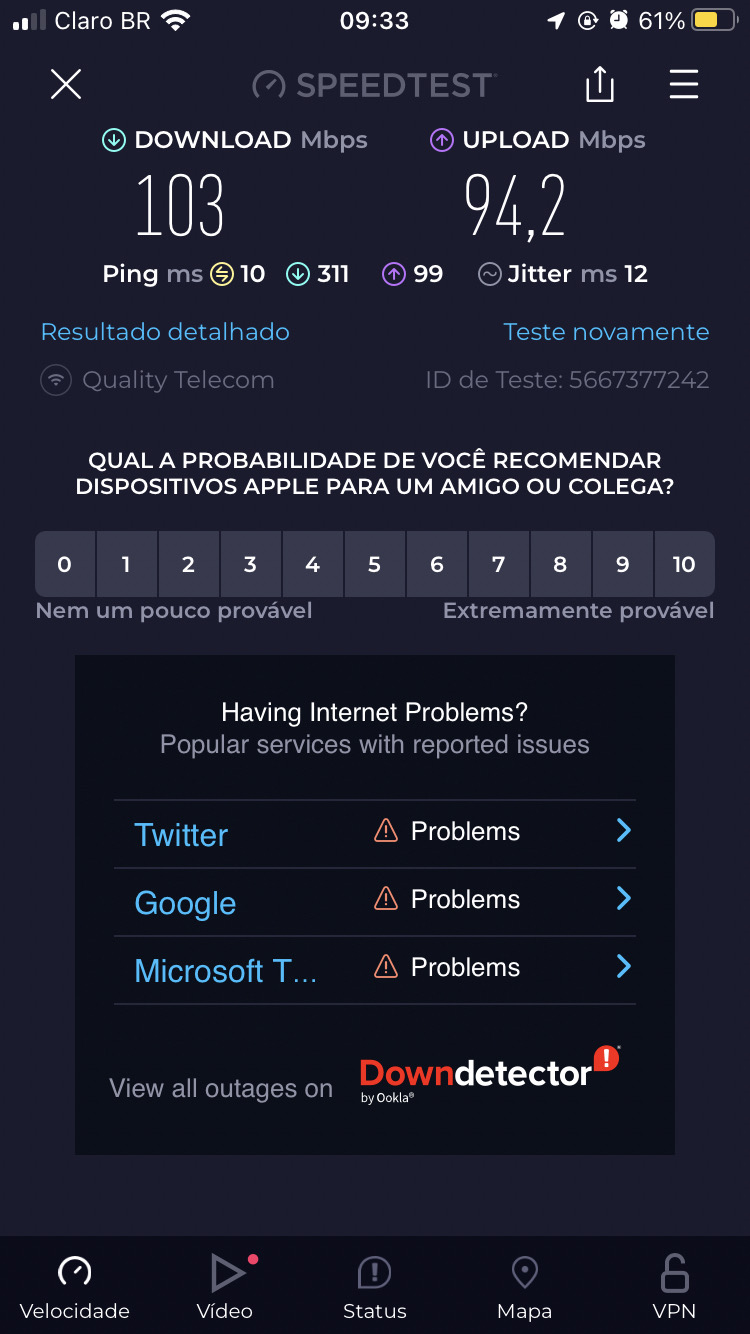This screenshot has width=750, height=1334.
Task: Tap Teste novamente to rerun test
Action: (606, 332)
